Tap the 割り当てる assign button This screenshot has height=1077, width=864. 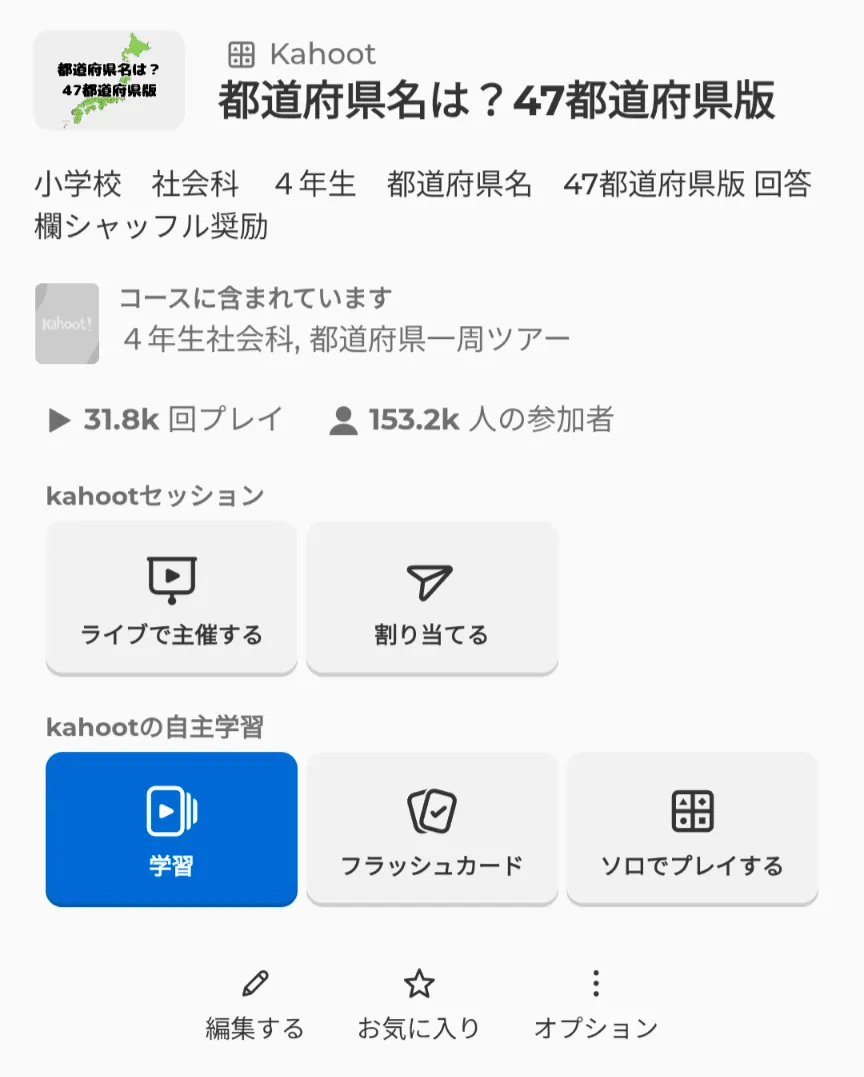click(431, 598)
